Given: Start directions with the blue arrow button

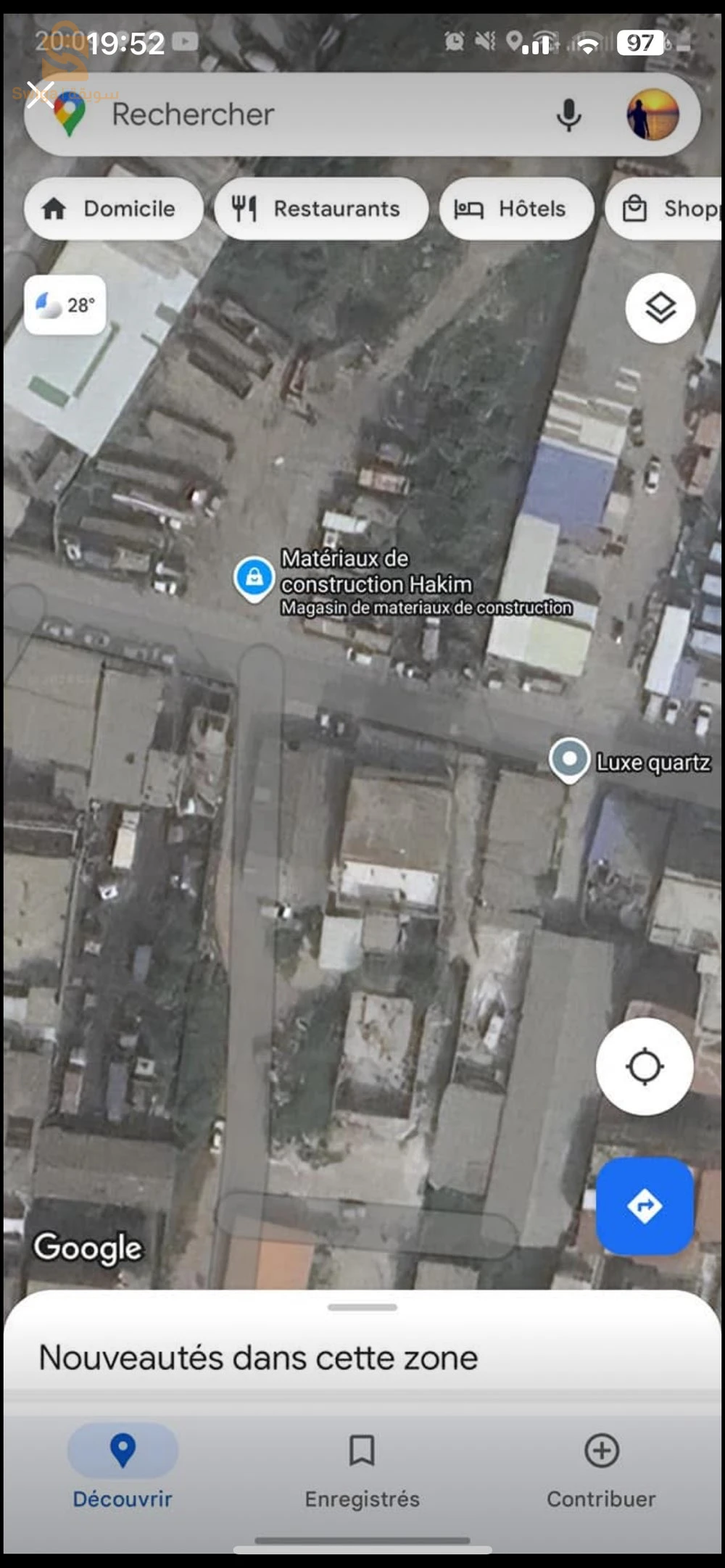Looking at the screenshot, I should 645,1206.
